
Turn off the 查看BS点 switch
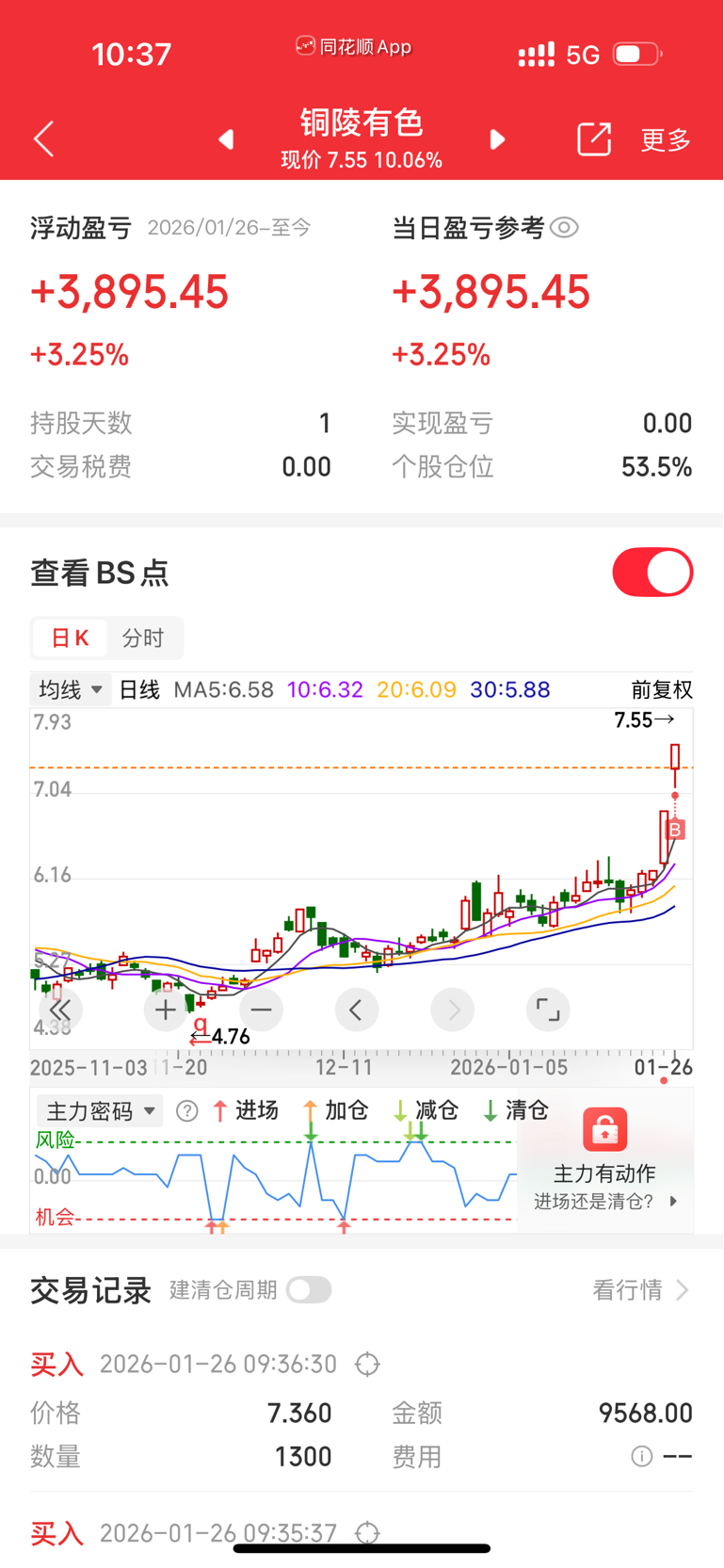[x=652, y=573]
